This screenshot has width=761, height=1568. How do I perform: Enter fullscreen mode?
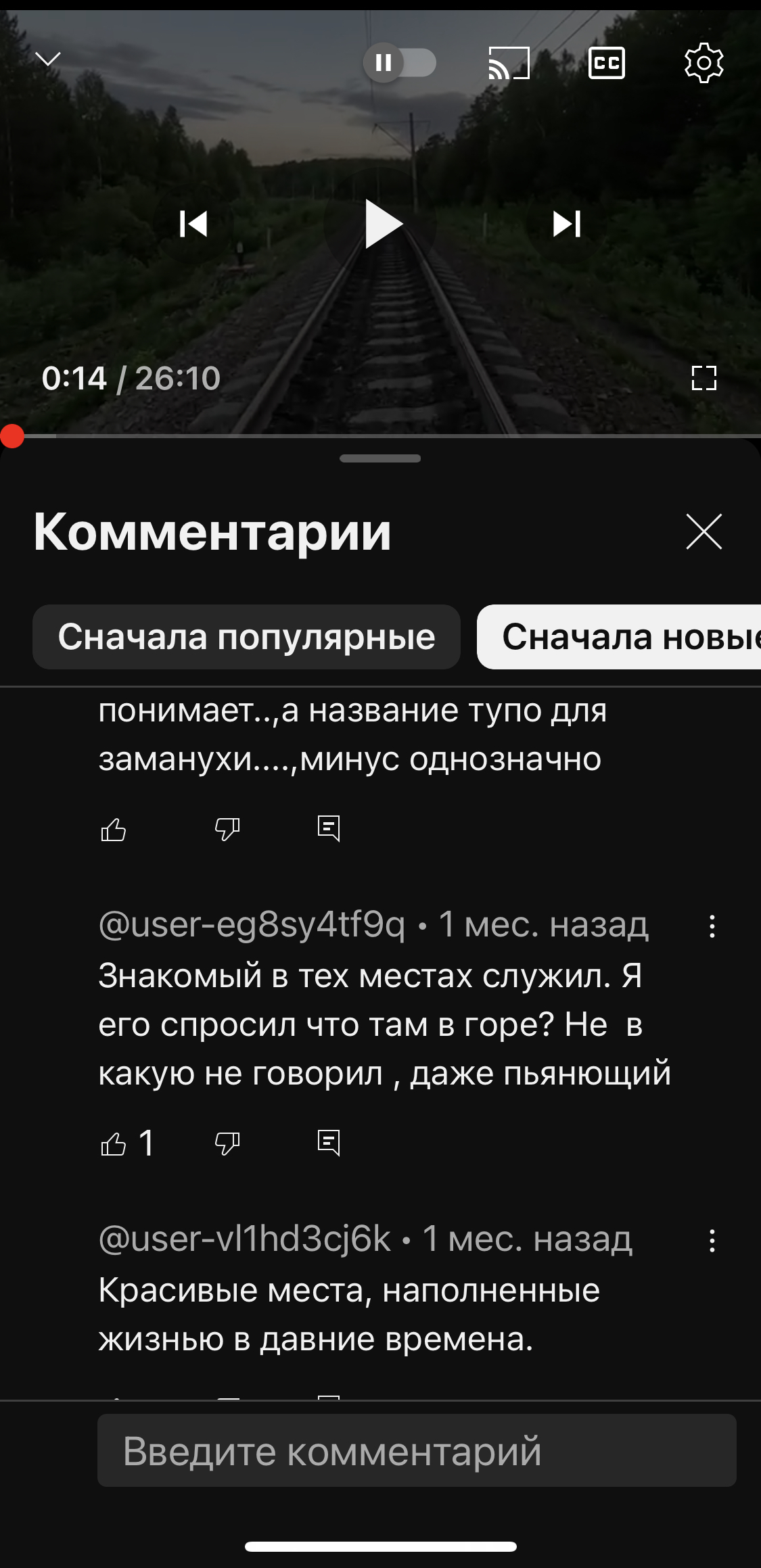tap(704, 378)
